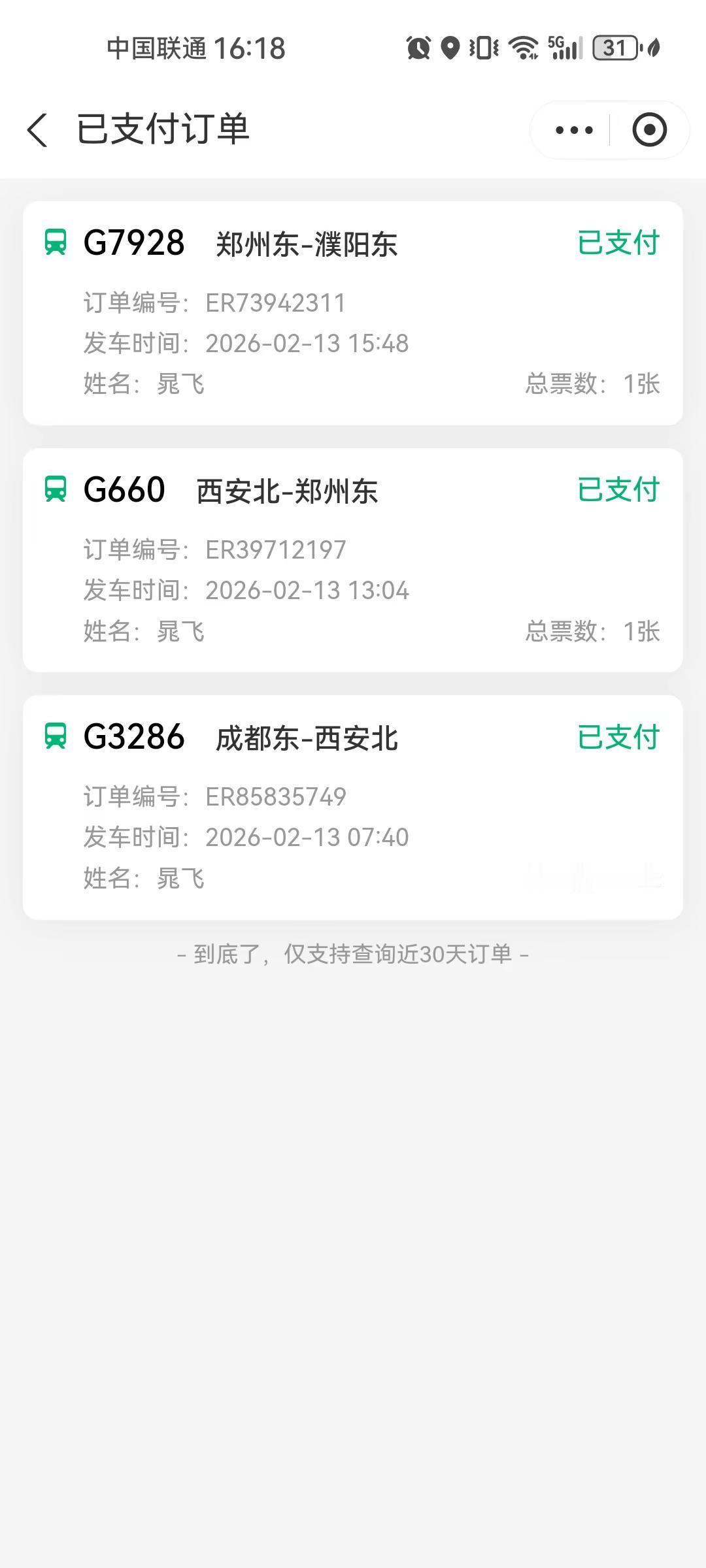This screenshot has width=706, height=1568.
Task: Click order number ER85835749
Action: pyautogui.click(x=277, y=796)
